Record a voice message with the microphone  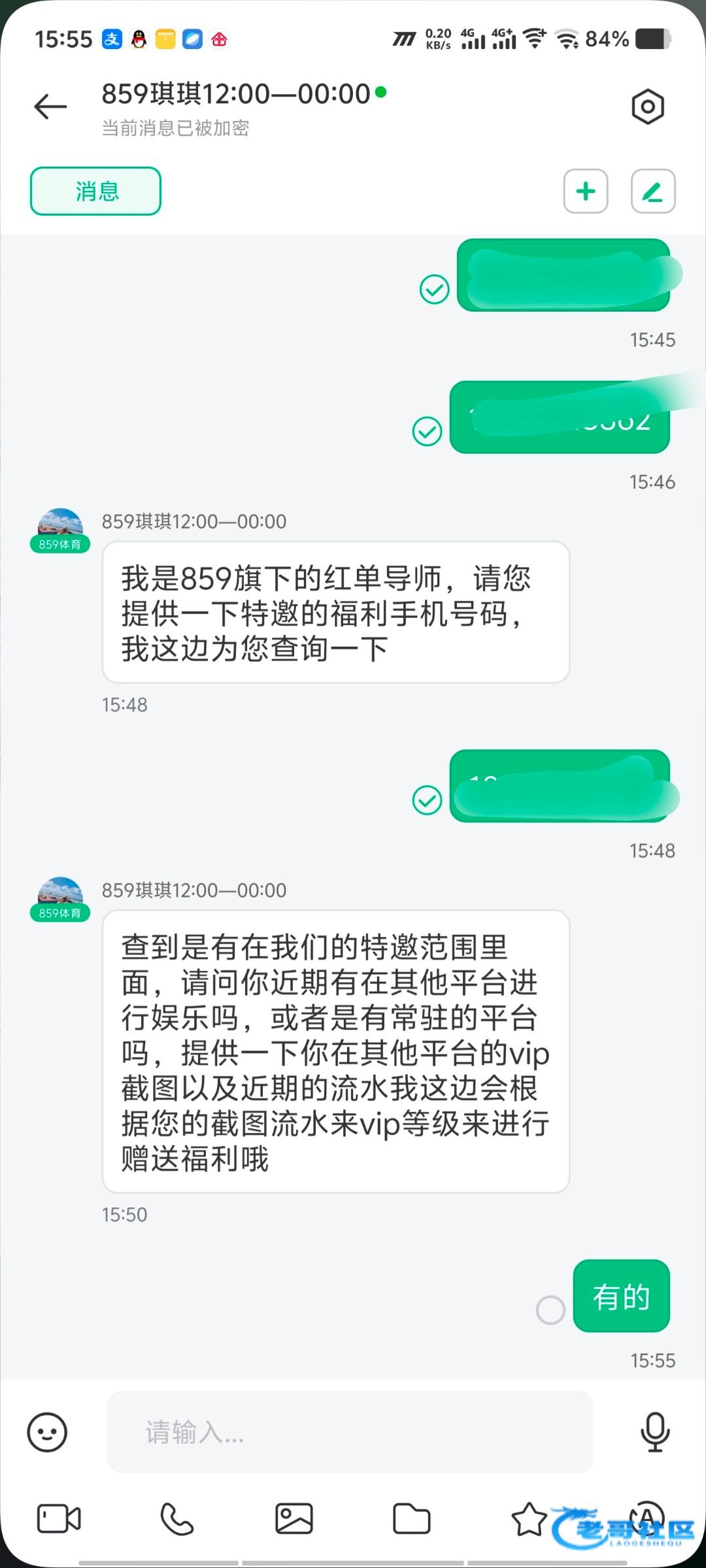(x=655, y=1432)
